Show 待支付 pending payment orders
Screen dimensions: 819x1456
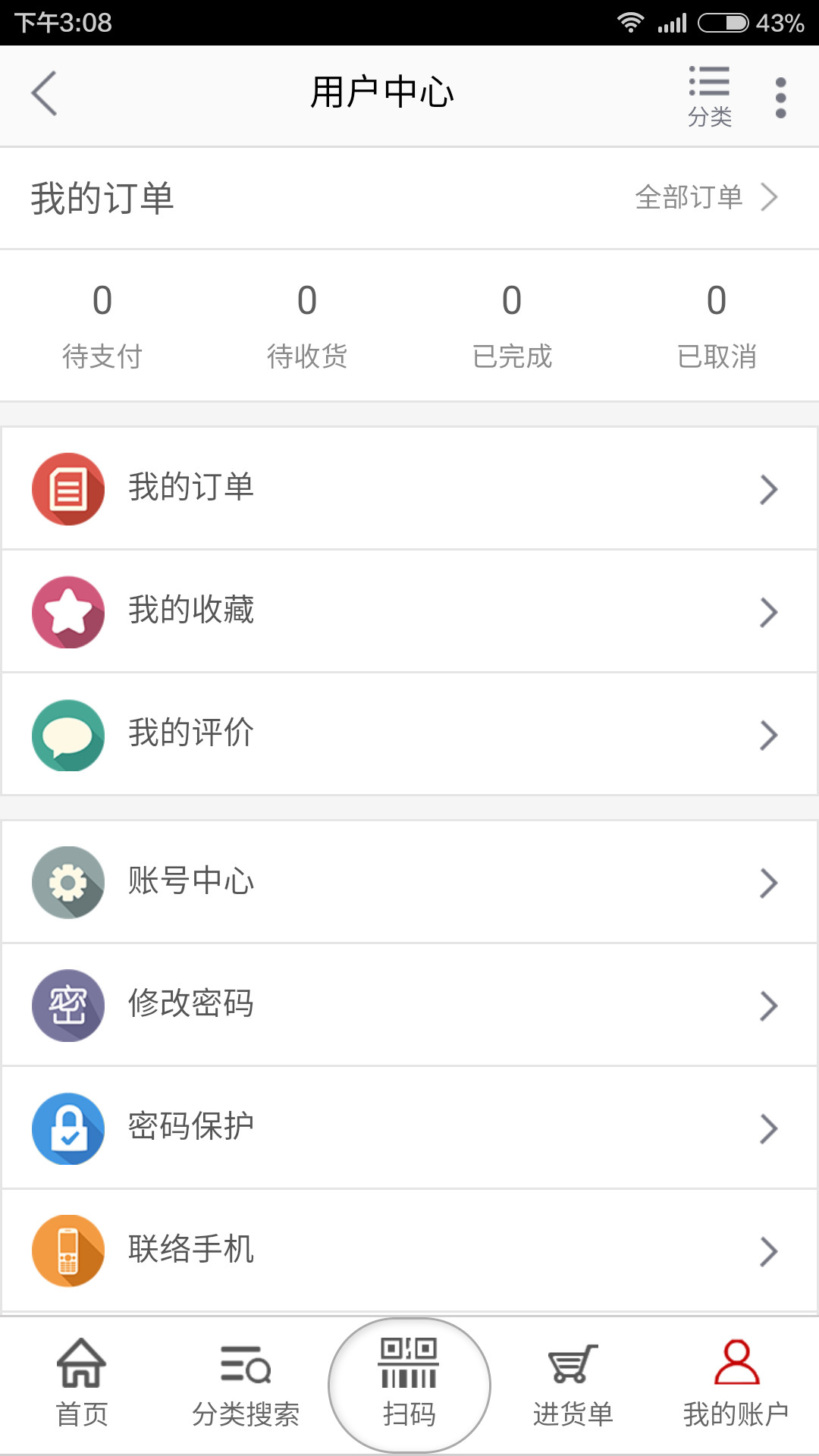click(x=102, y=326)
